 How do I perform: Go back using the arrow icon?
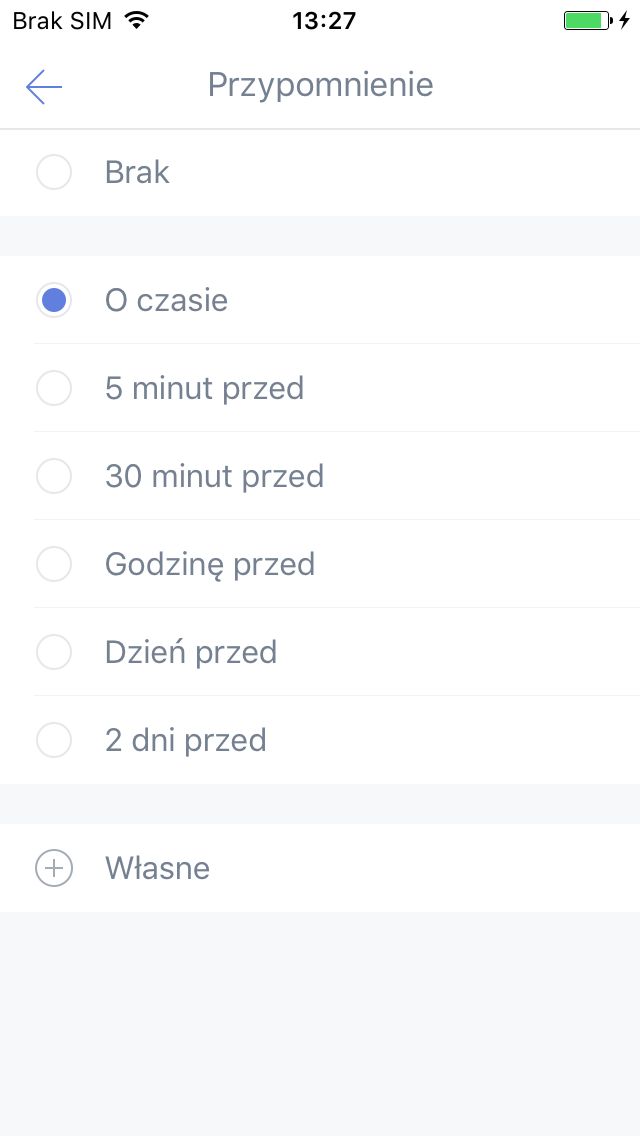(43, 87)
